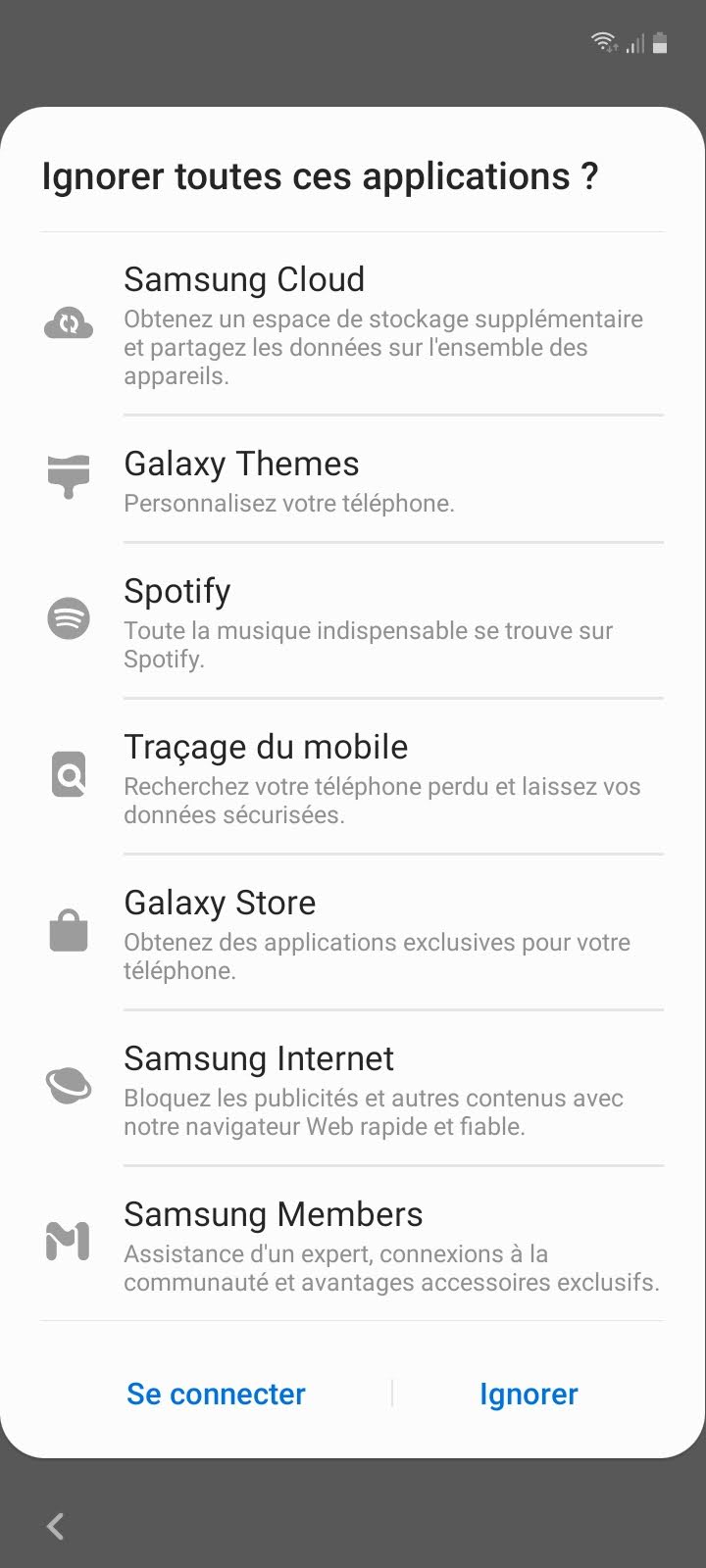Go back with the system back arrow
Screen dimensions: 706x1568
tap(56, 1525)
